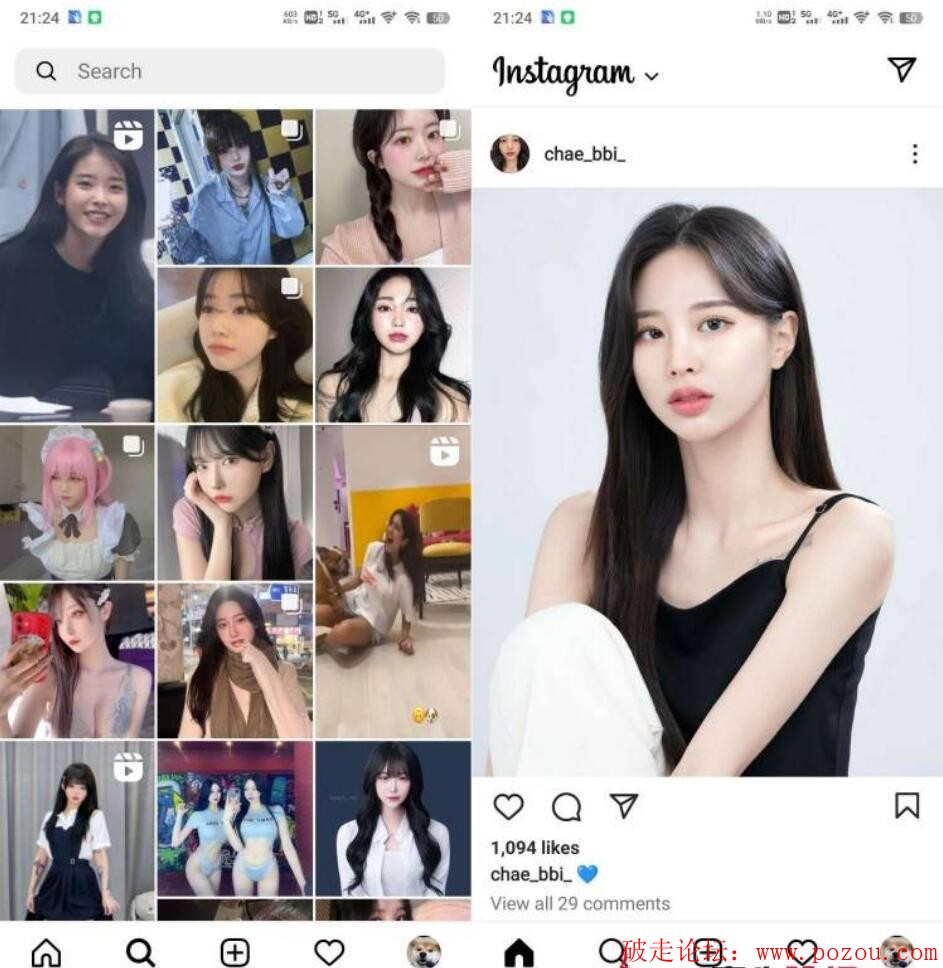
Task: Expand the Instagram feed dropdown
Action: (x=652, y=76)
